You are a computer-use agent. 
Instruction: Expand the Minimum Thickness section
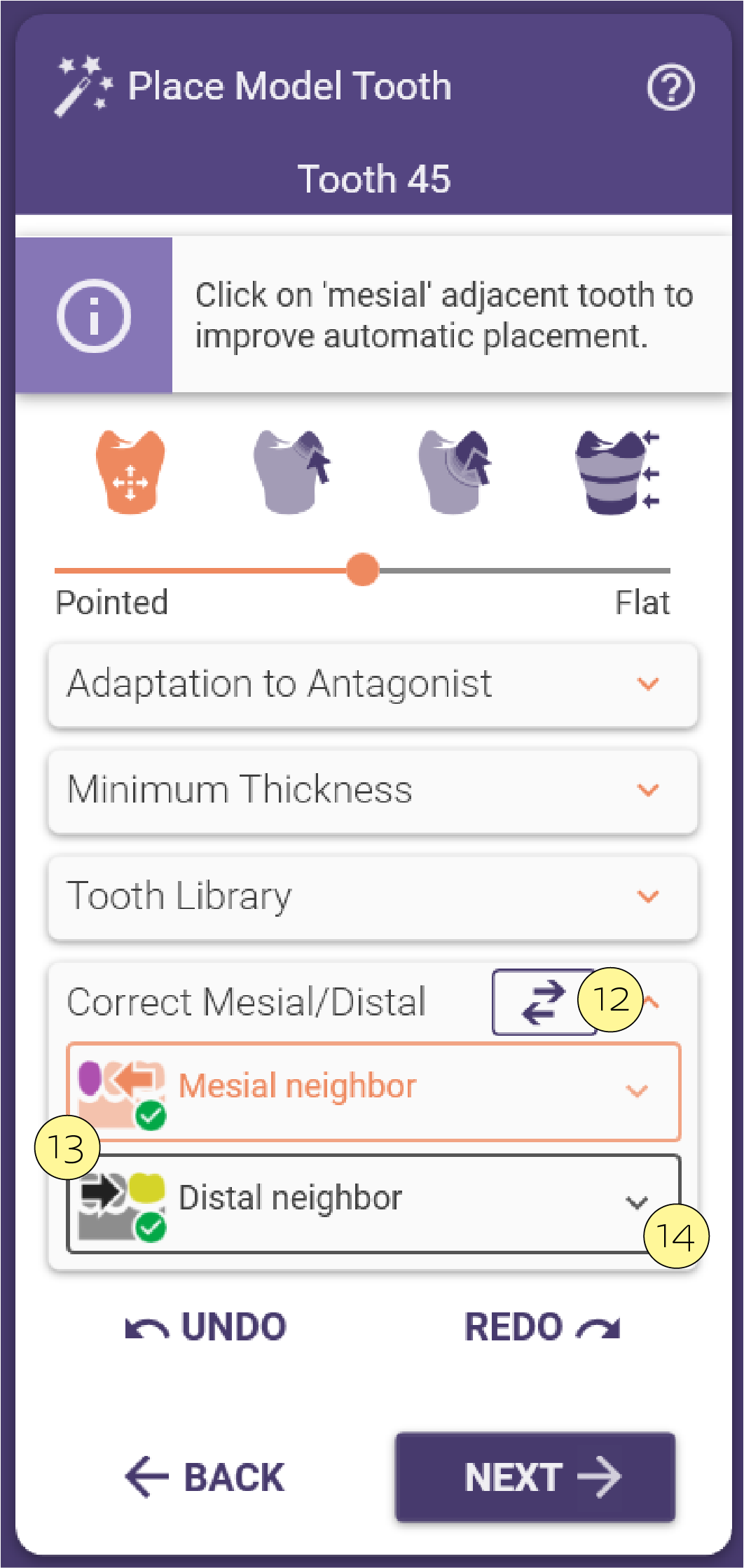tap(373, 791)
